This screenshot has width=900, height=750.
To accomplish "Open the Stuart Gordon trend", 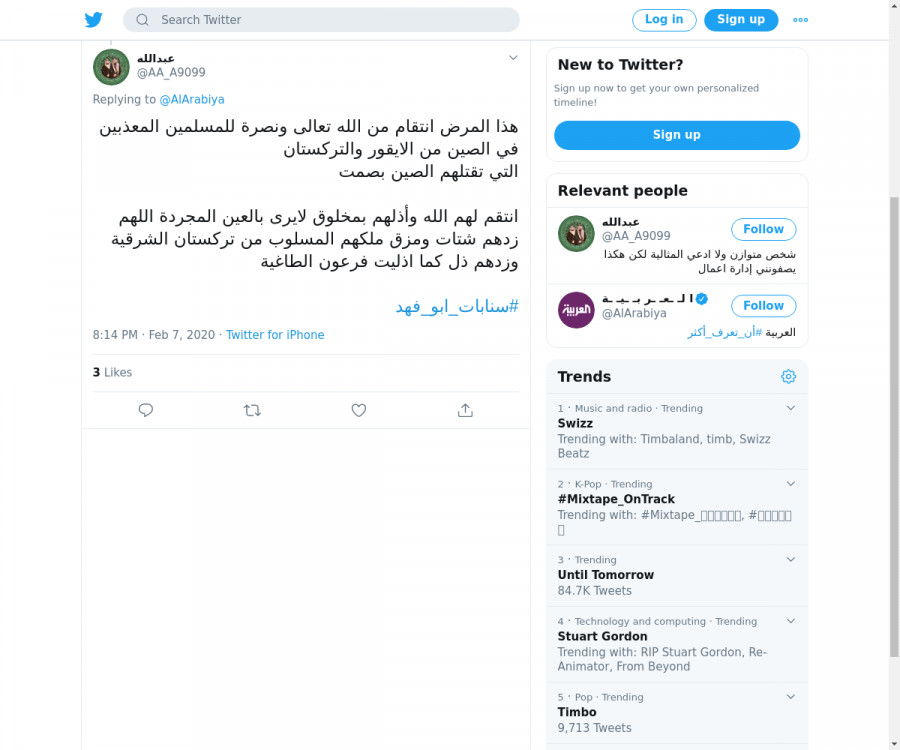I will (x=602, y=636).
